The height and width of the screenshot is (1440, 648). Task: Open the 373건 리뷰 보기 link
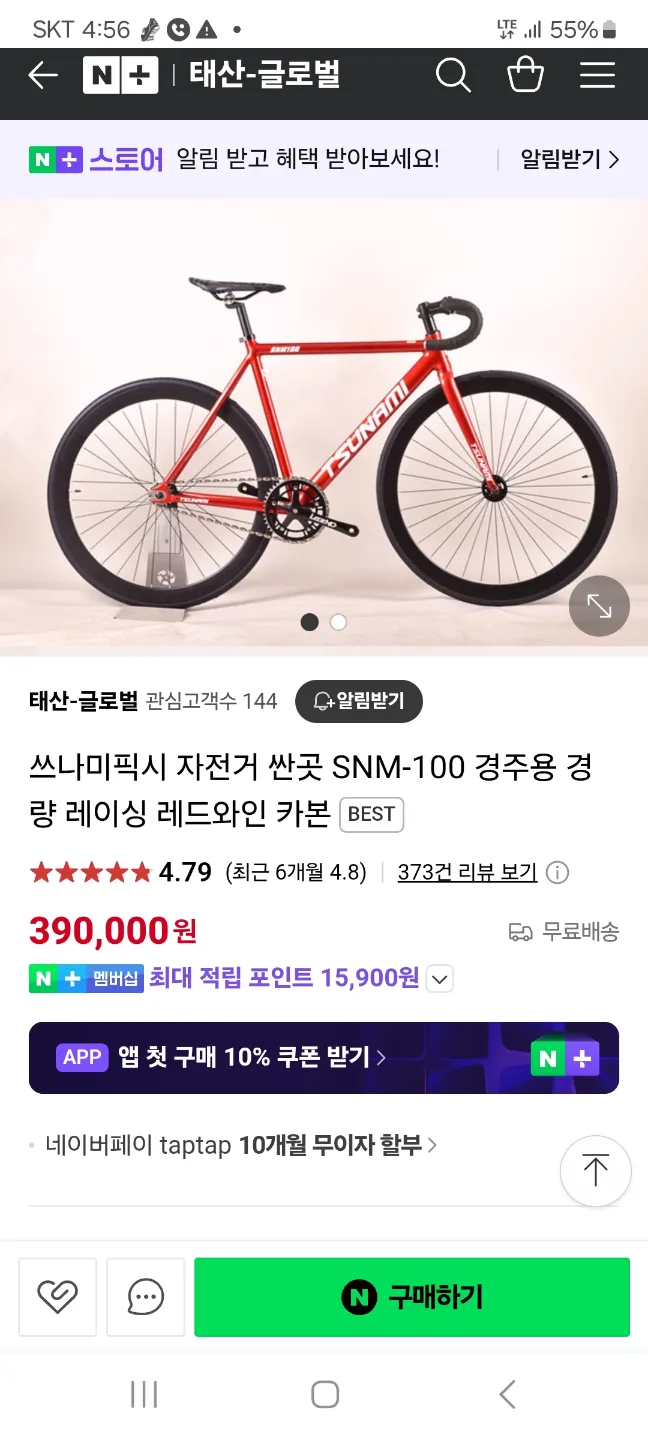(x=467, y=872)
